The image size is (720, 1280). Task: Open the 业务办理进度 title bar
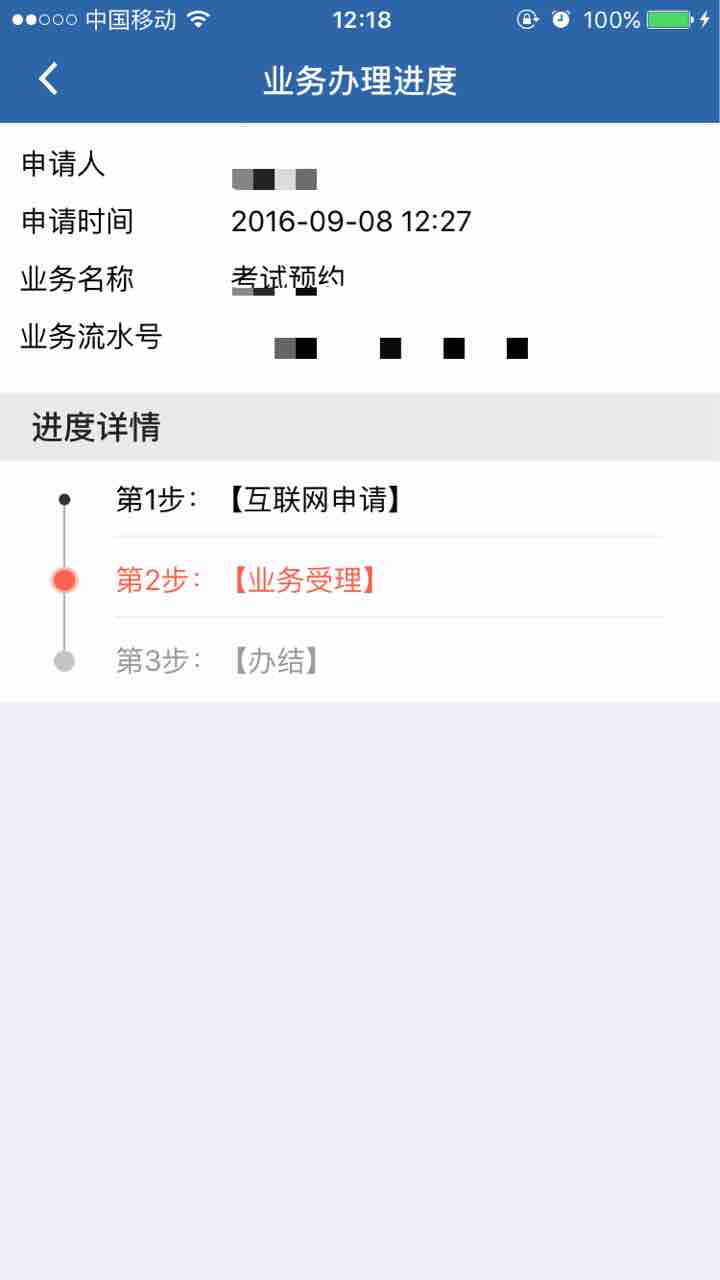pyautogui.click(x=359, y=82)
